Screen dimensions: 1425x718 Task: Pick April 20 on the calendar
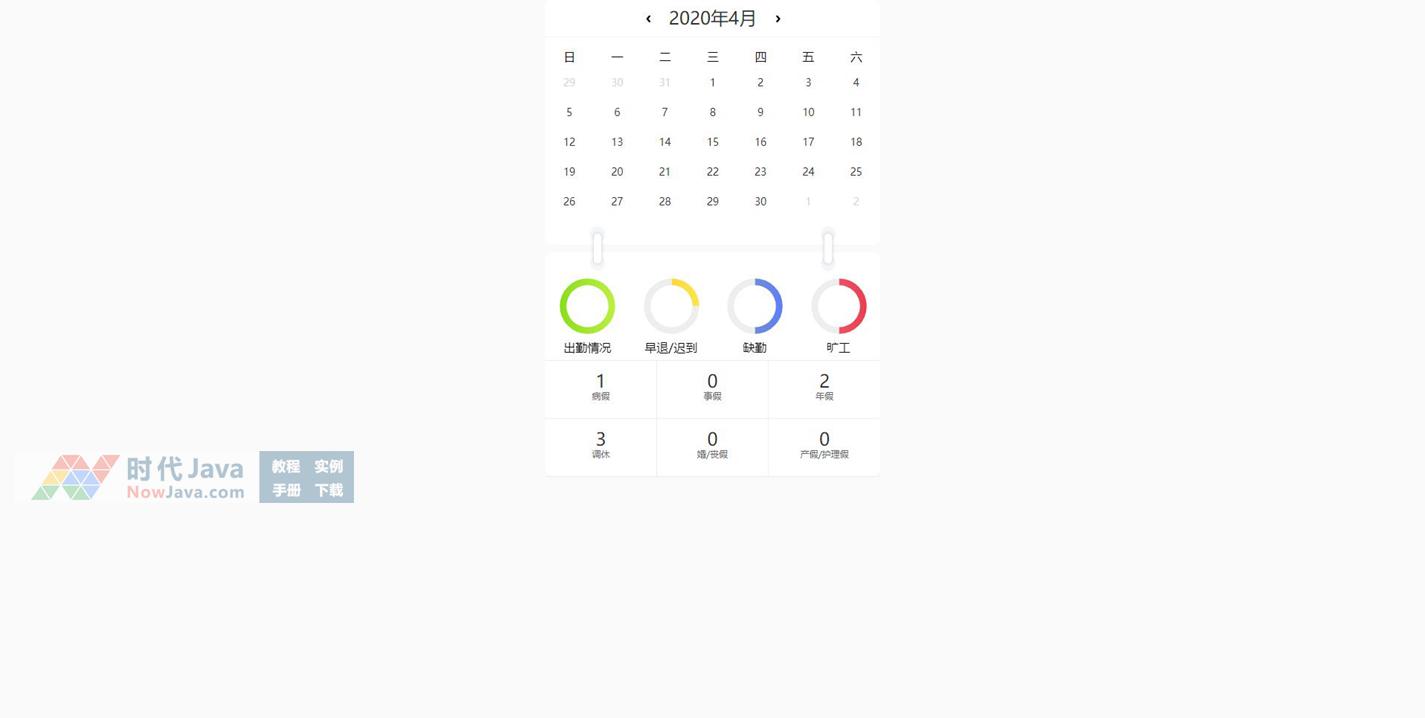[617, 172]
